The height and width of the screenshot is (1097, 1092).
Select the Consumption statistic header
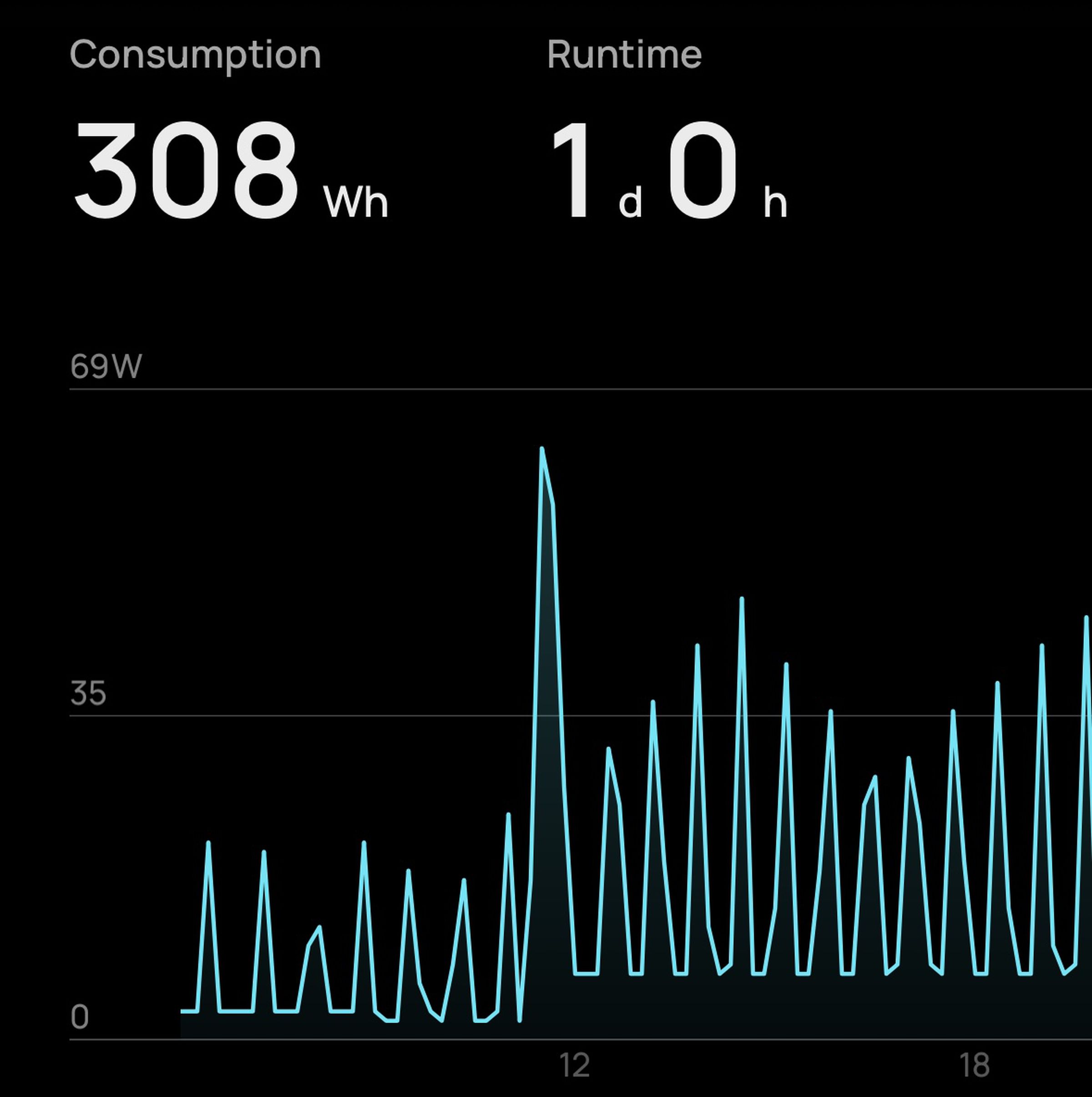click(196, 54)
